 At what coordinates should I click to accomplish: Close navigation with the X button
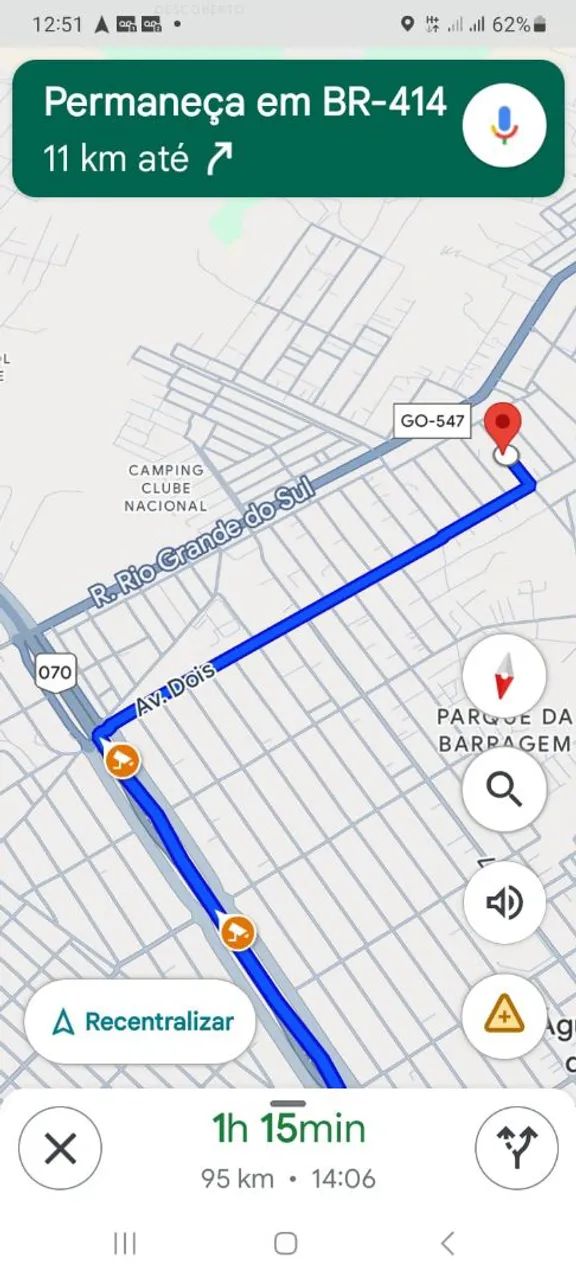click(60, 1149)
